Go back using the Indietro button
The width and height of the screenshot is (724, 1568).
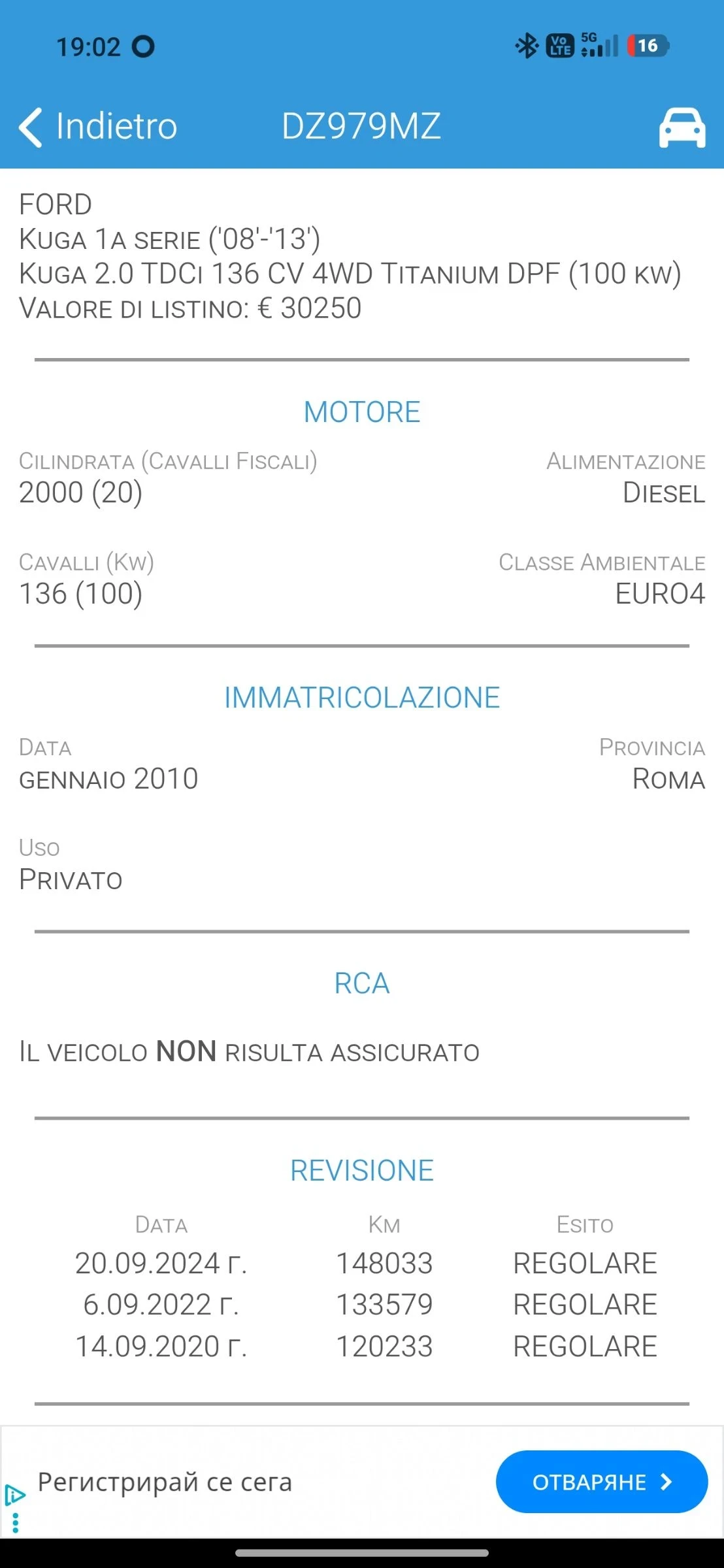pyautogui.click(x=98, y=126)
